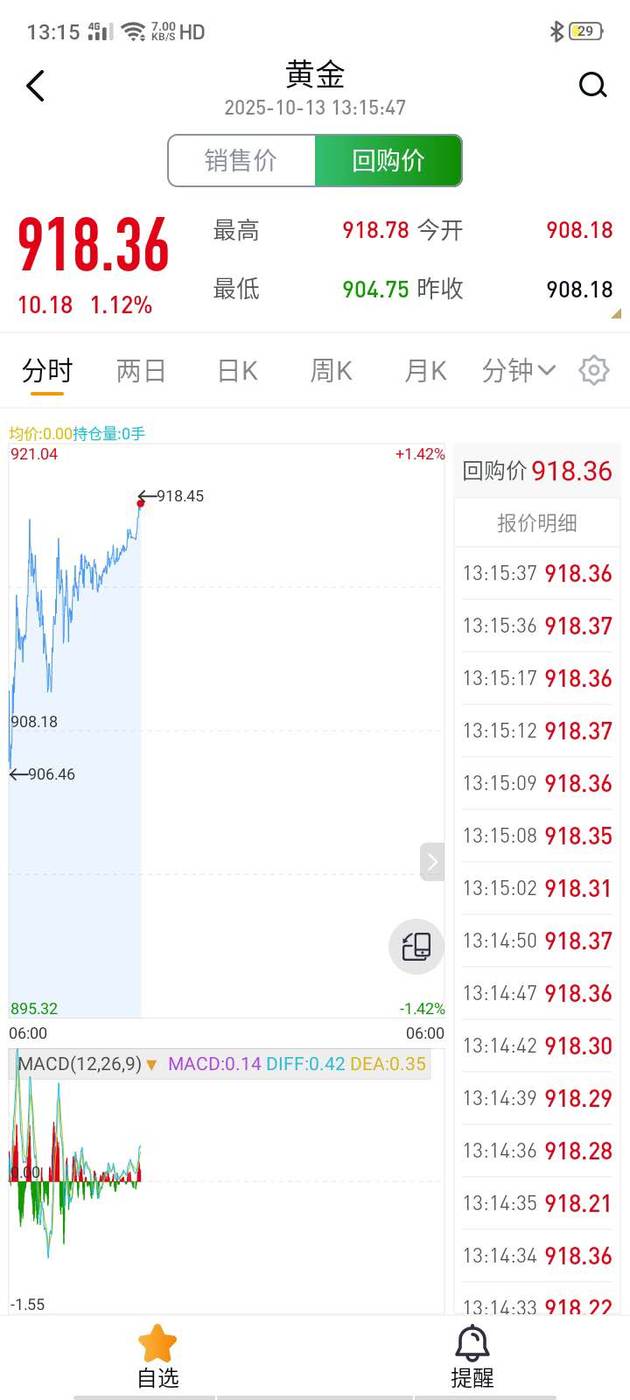Switch to 销售价 price view
This screenshot has width=630, height=1400.
pyautogui.click(x=241, y=161)
